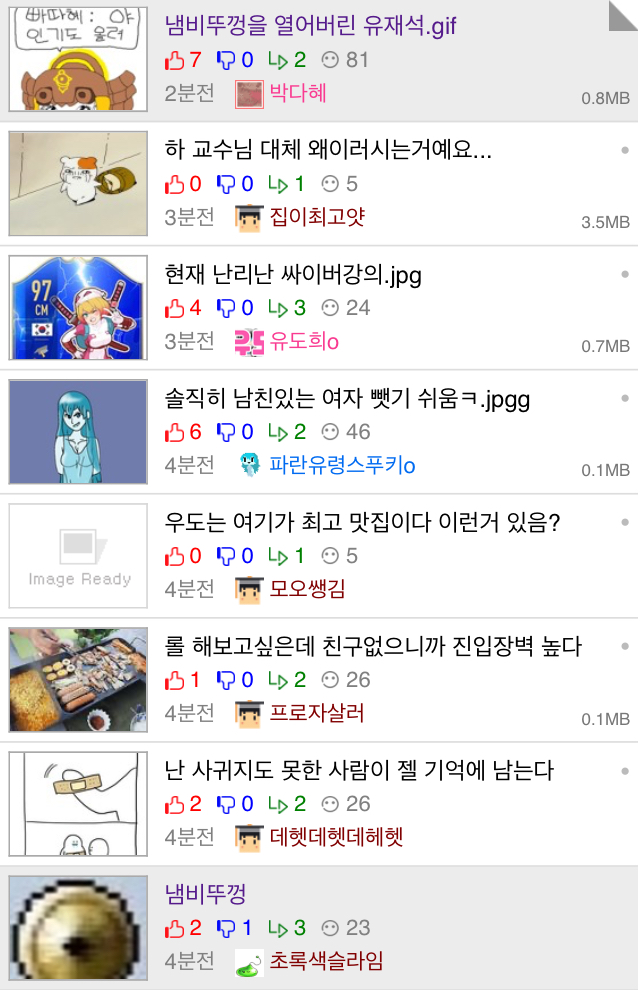View author profile 유도희o
This screenshot has width=640, height=990.
click(304, 341)
